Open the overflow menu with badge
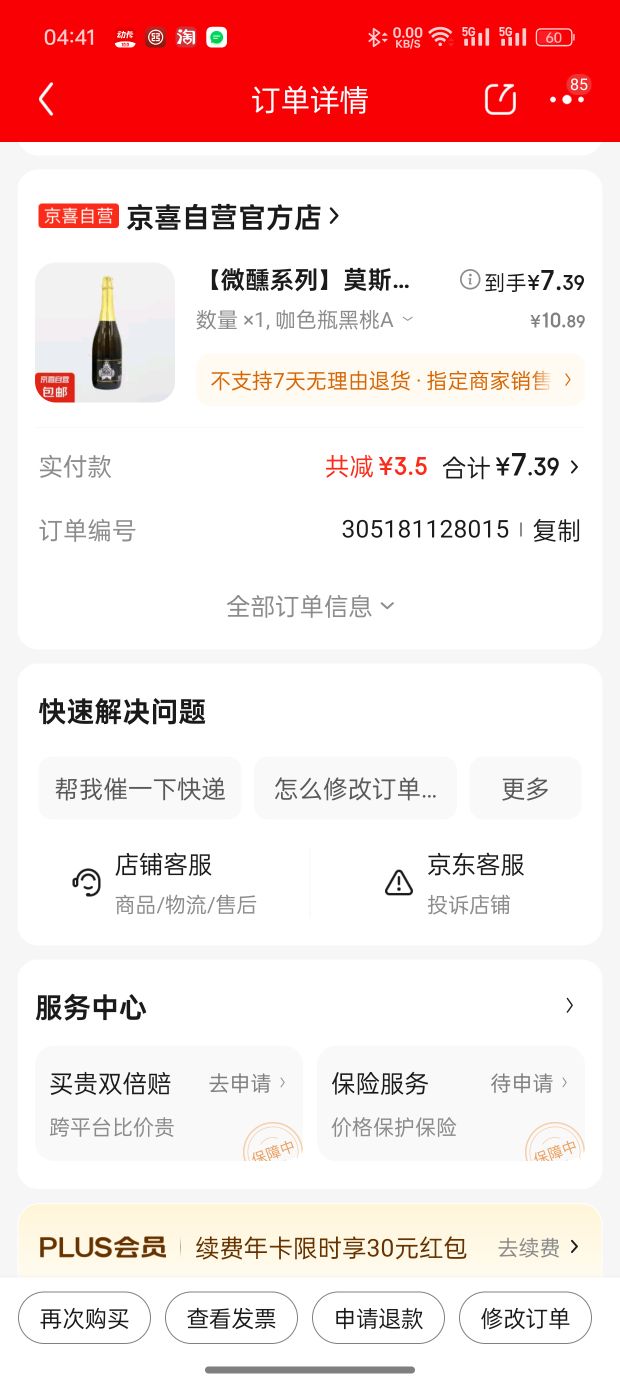 coord(566,99)
